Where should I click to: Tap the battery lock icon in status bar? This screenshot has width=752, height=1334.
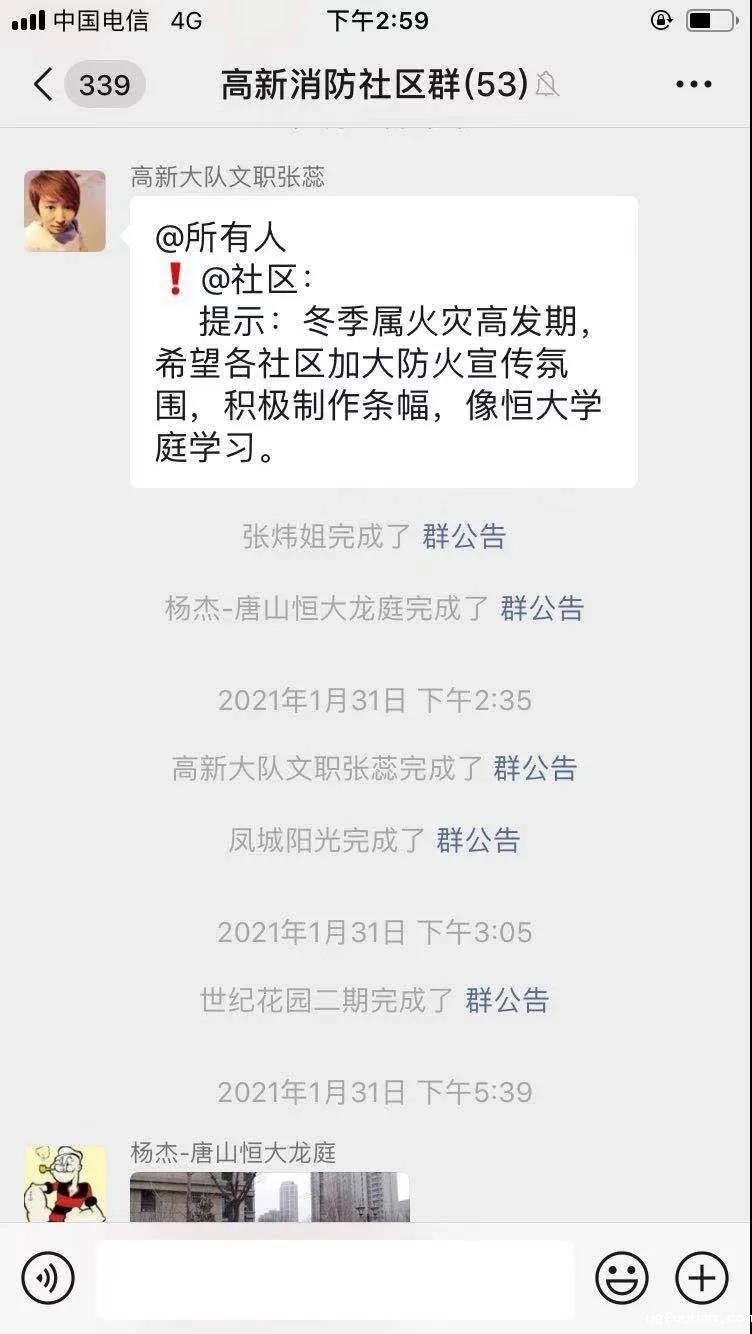(661, 19)
